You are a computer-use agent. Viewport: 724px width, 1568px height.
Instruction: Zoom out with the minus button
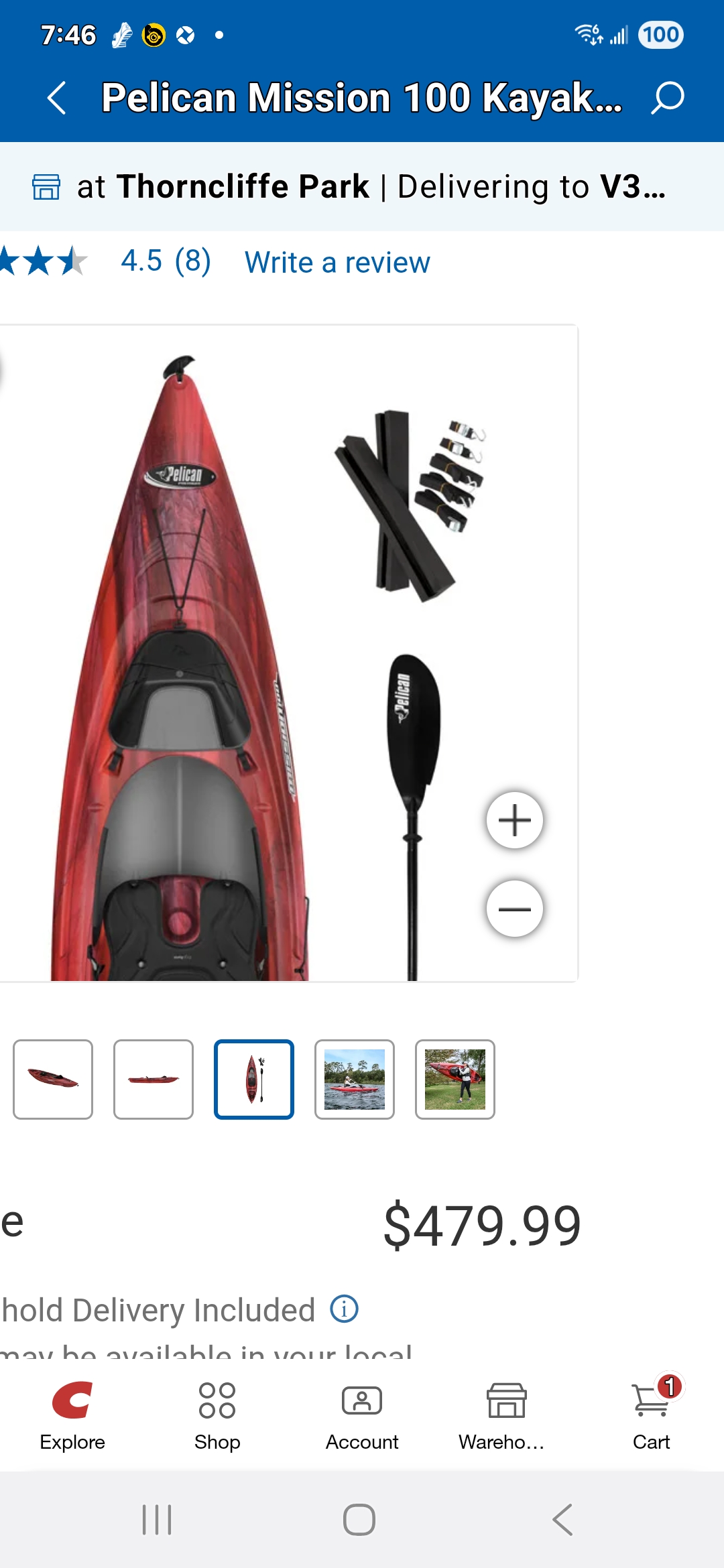tap(515, 909)
